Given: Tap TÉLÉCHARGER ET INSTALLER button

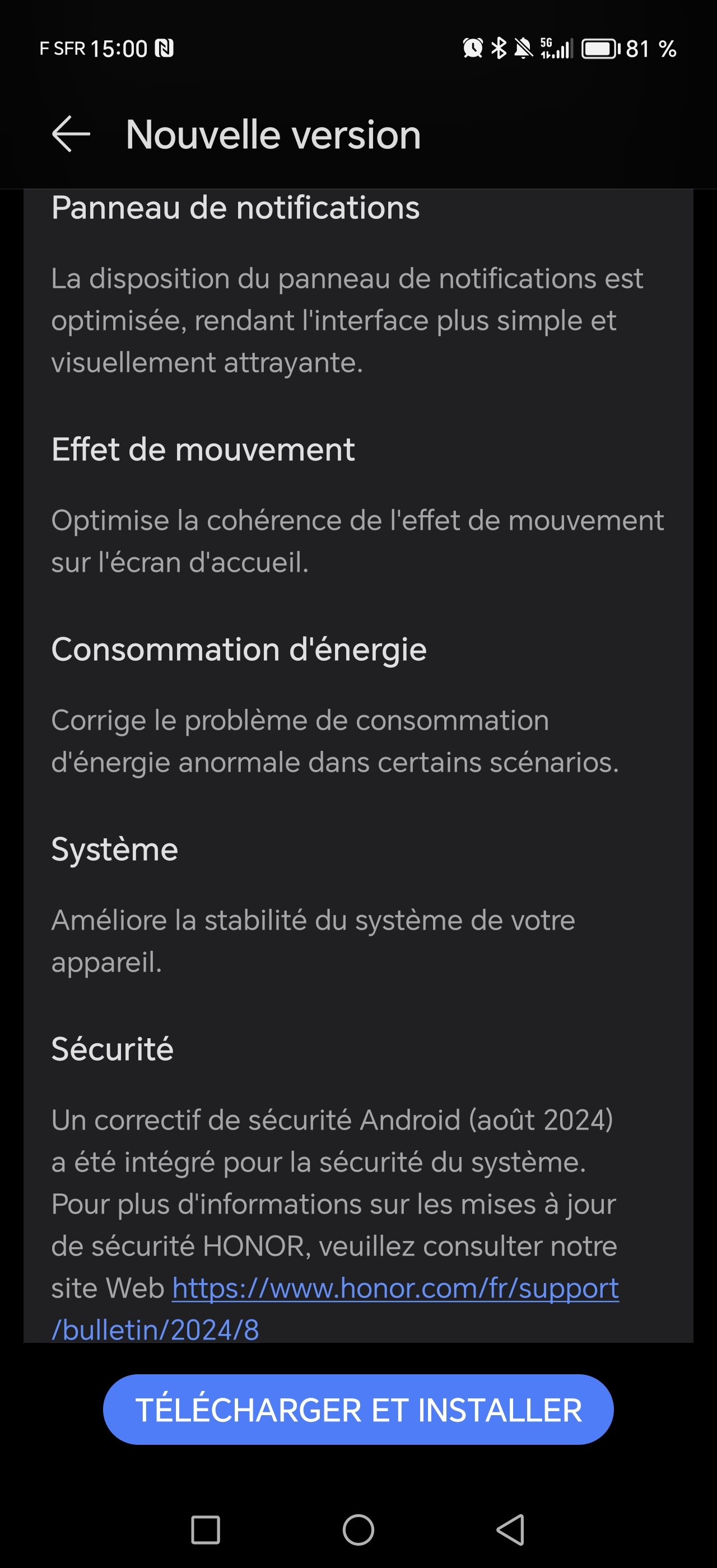Looking at the screenshot, I should point(358,1409).
